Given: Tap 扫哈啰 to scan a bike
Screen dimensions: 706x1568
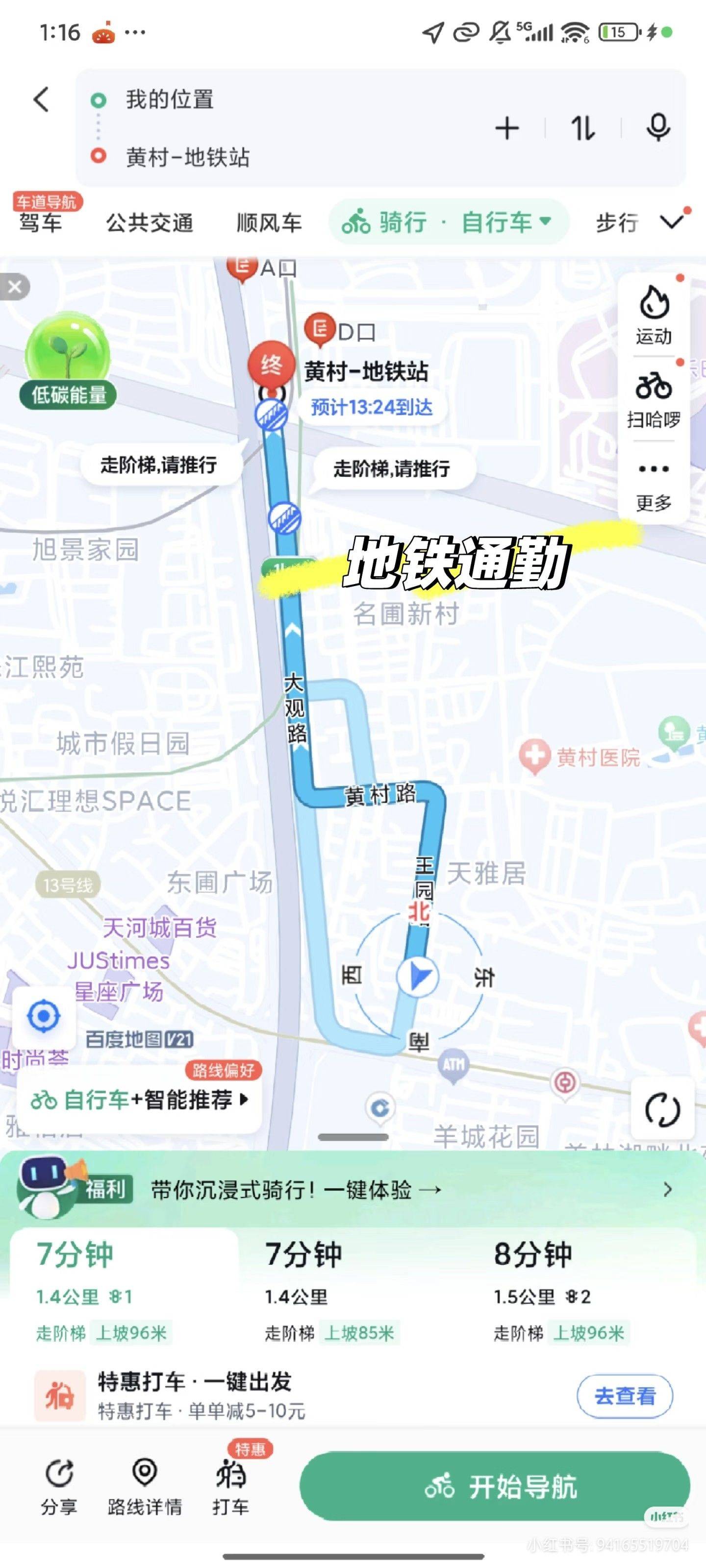Looking at the screenshot, I should point(654,399).
